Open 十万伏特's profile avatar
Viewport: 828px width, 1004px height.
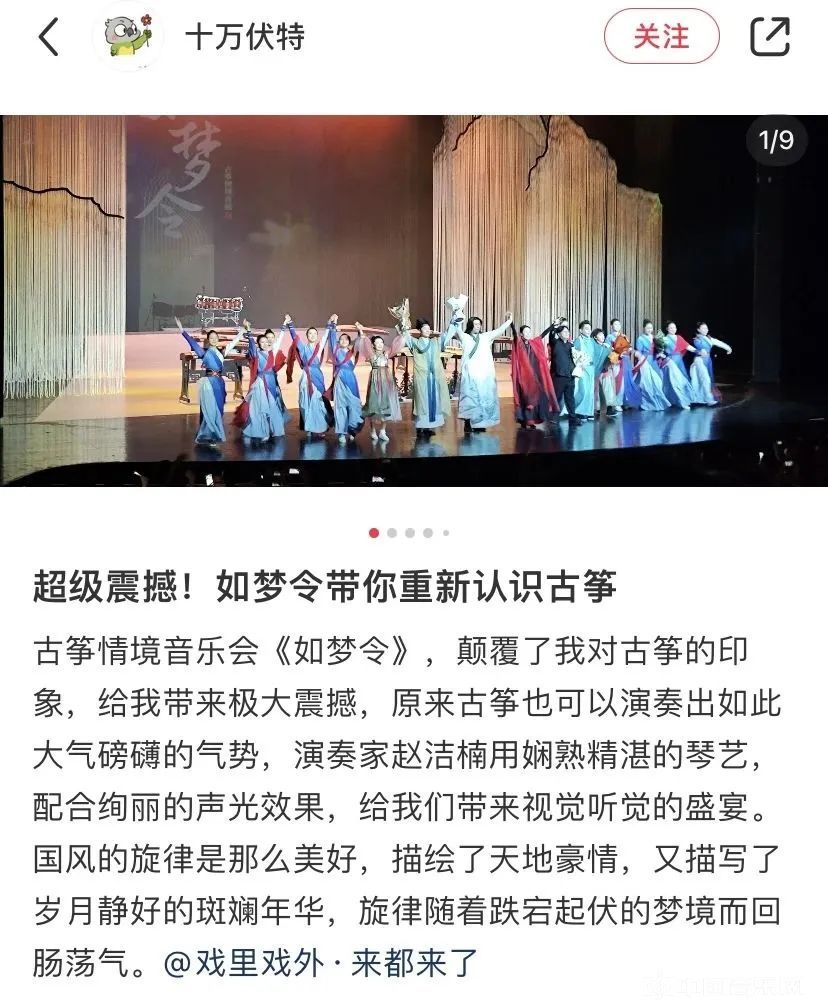[x=128, y=37]
